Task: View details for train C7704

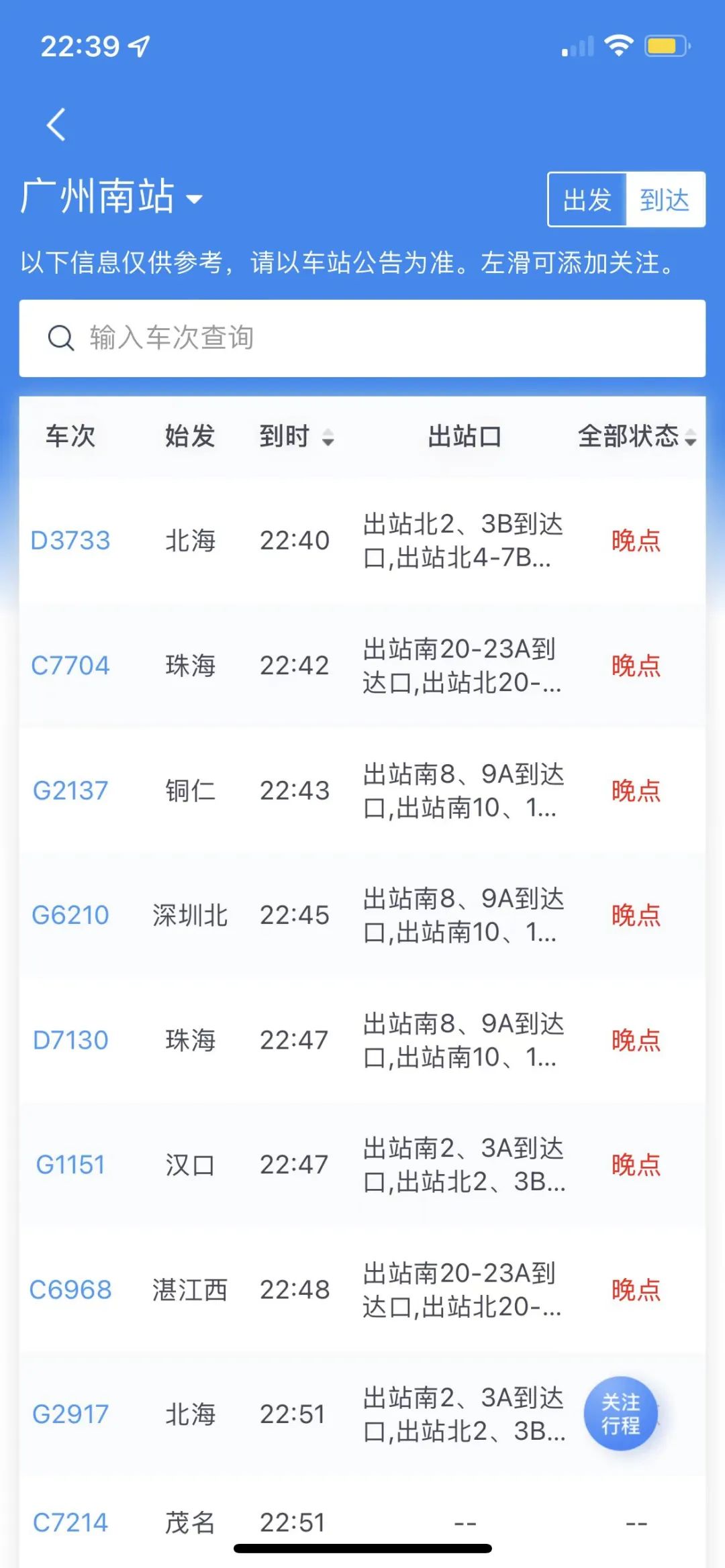Action: click(70, 666)
